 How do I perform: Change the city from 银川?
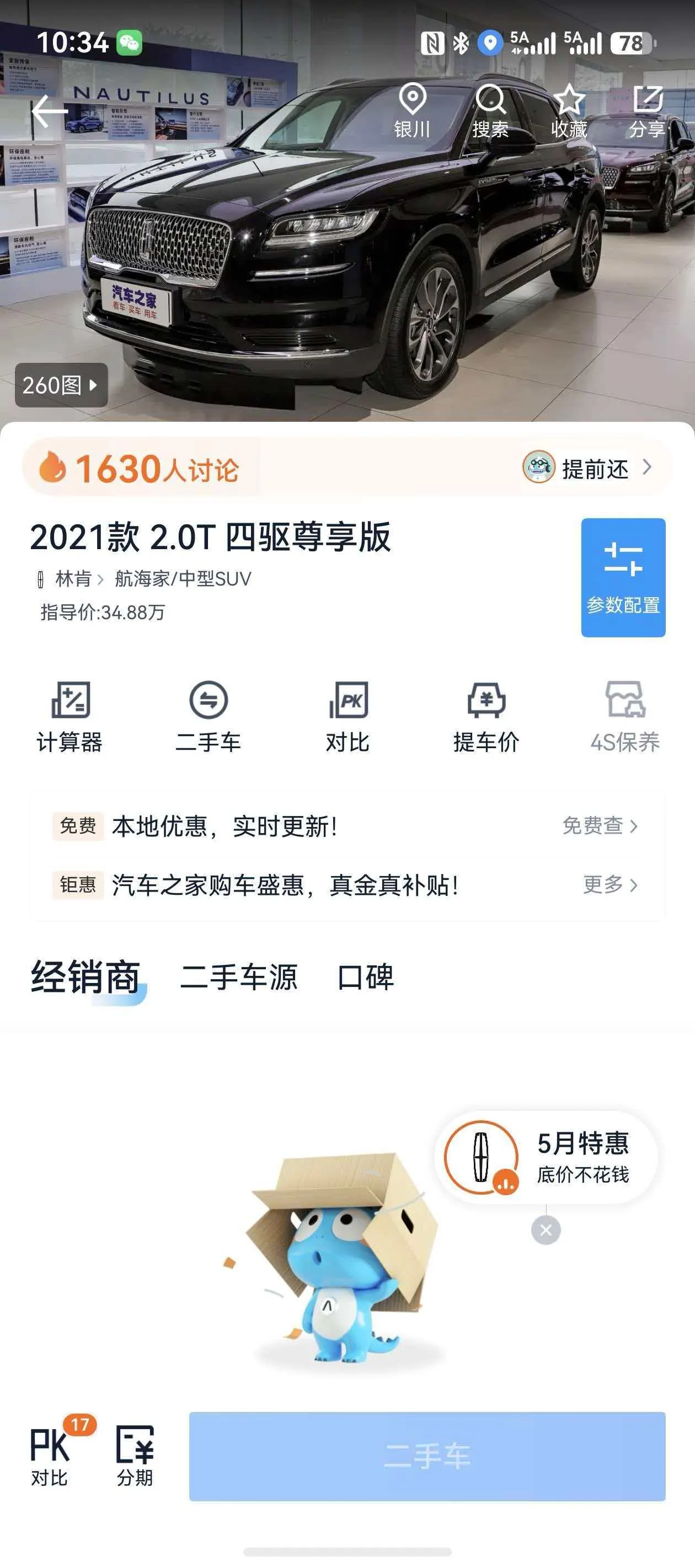click(x=413, y=110)
